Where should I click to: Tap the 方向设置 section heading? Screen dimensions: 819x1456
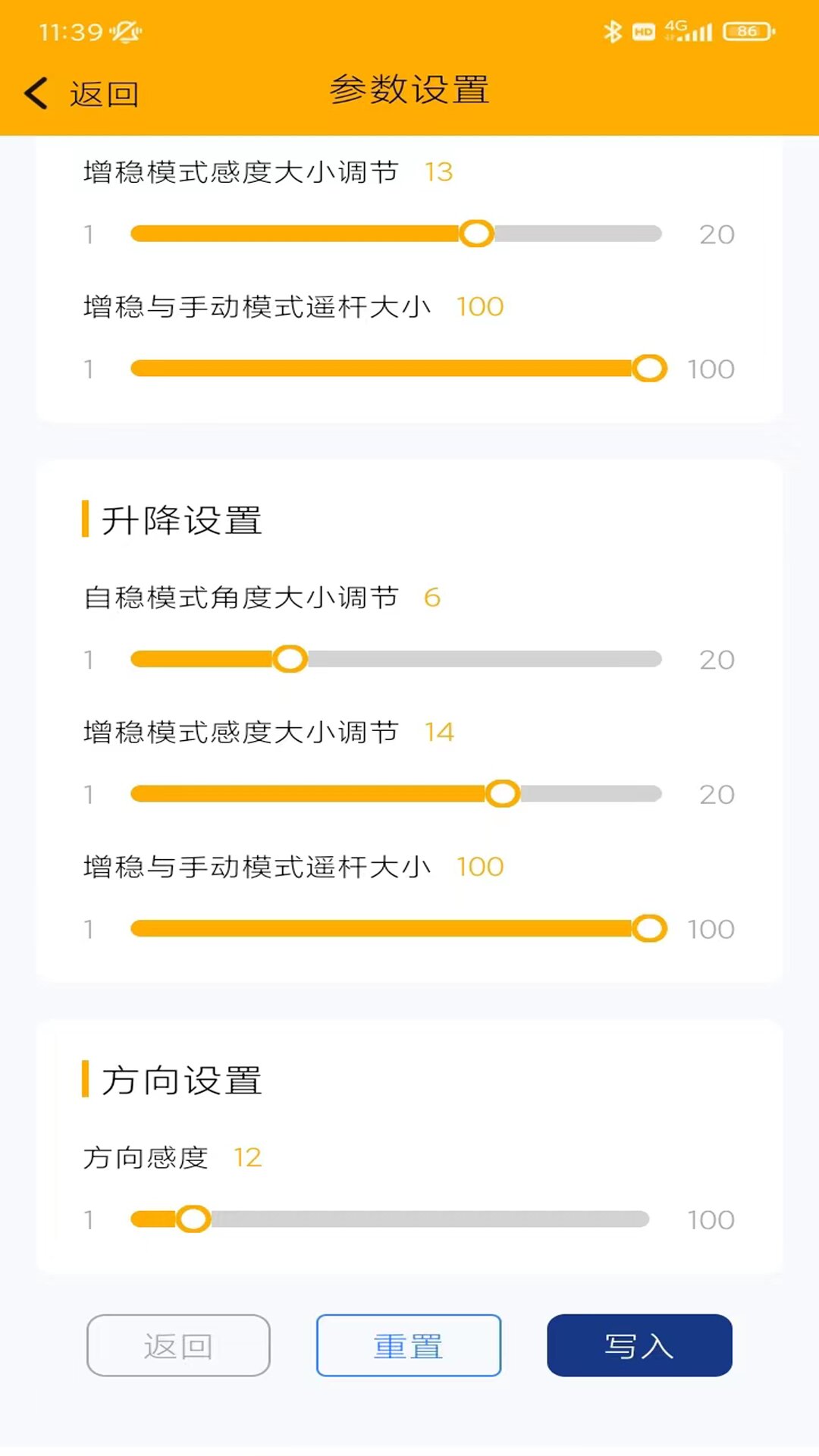coord(182,1080)
